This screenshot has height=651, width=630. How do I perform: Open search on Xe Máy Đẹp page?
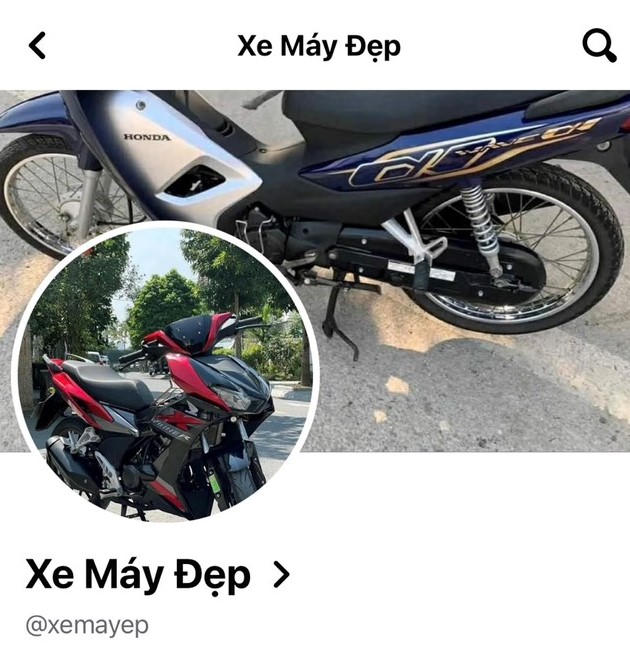[598, 46]
